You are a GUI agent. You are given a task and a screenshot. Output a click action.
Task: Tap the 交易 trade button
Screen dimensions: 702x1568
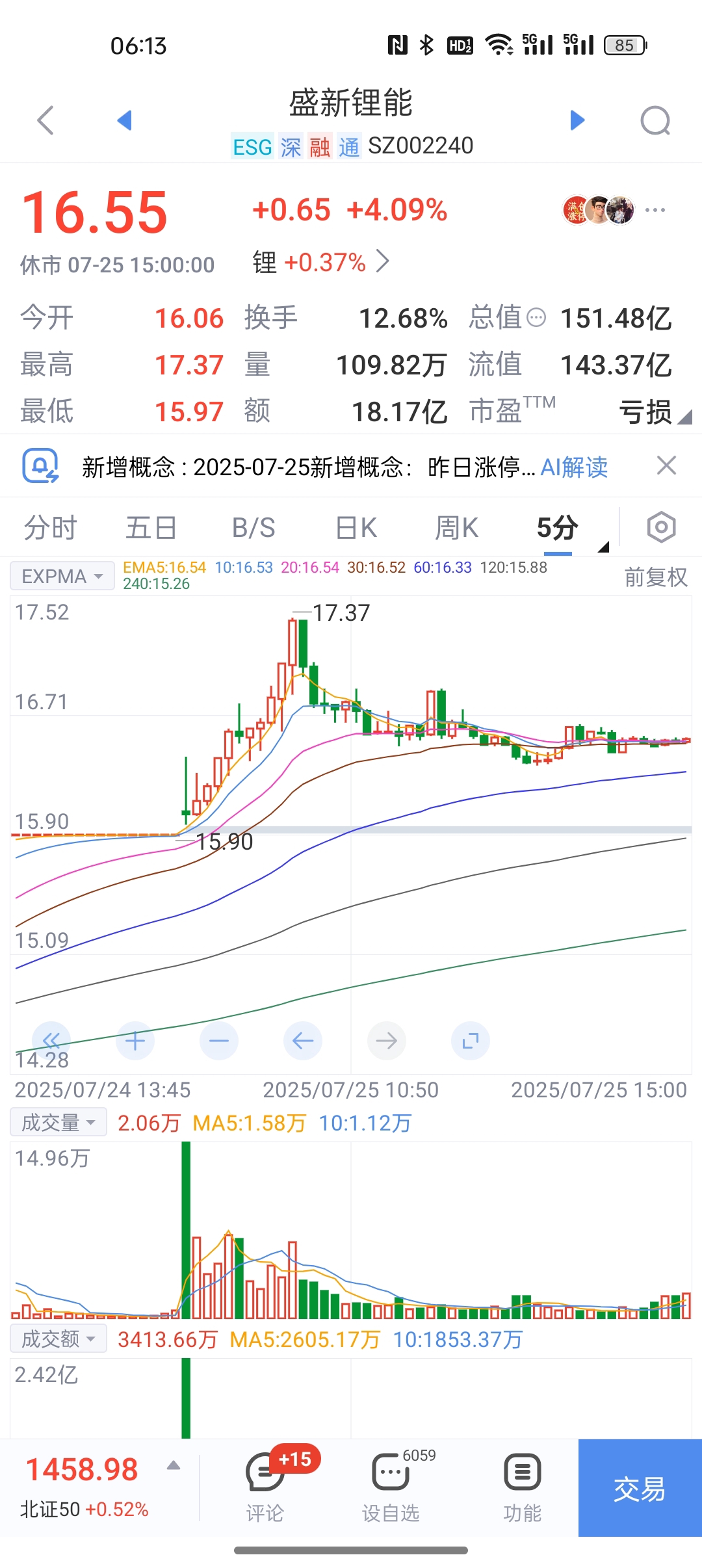click(640, 1488)
